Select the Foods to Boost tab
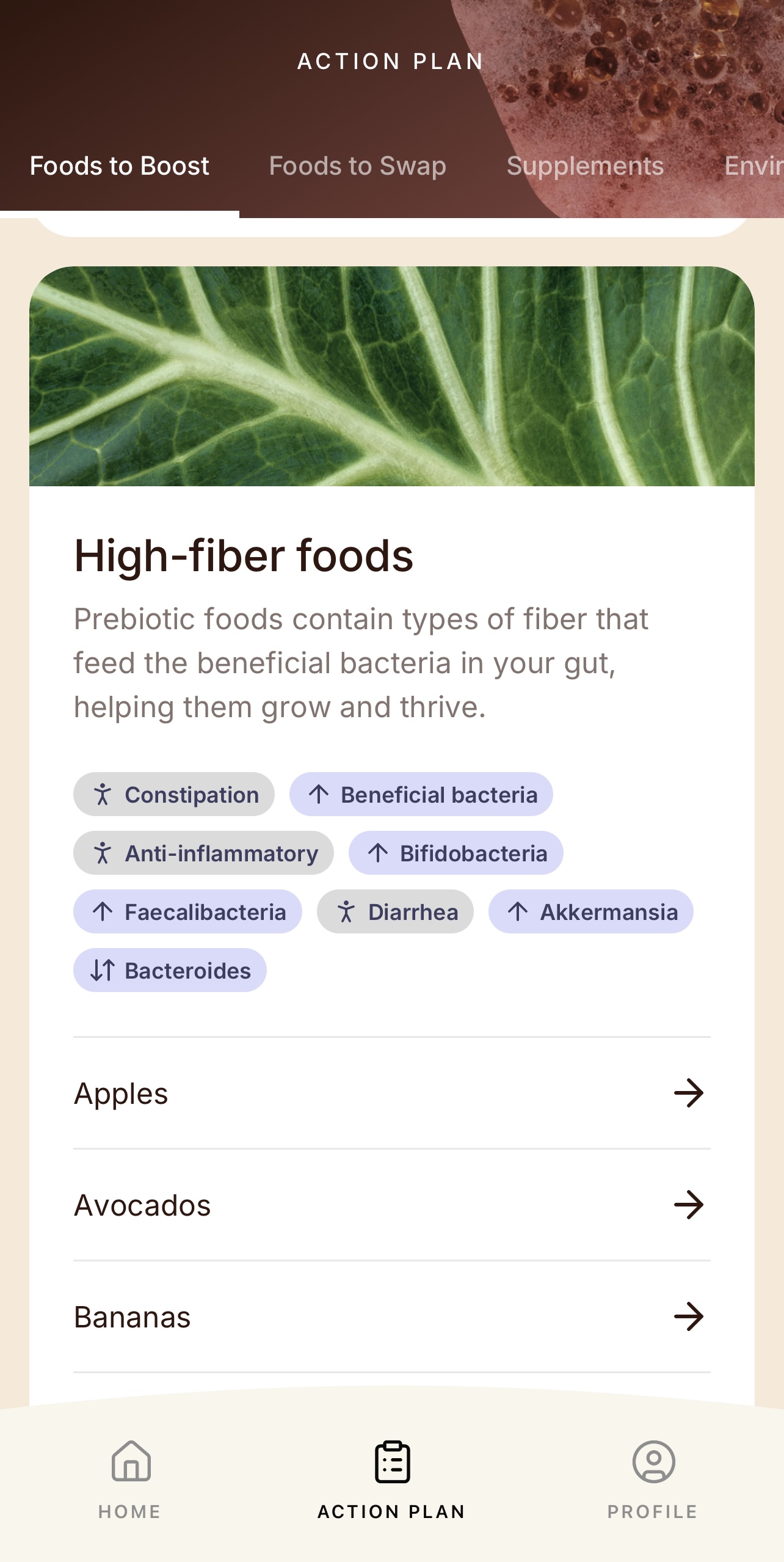The image size is (784, 1562). (120, 166)
